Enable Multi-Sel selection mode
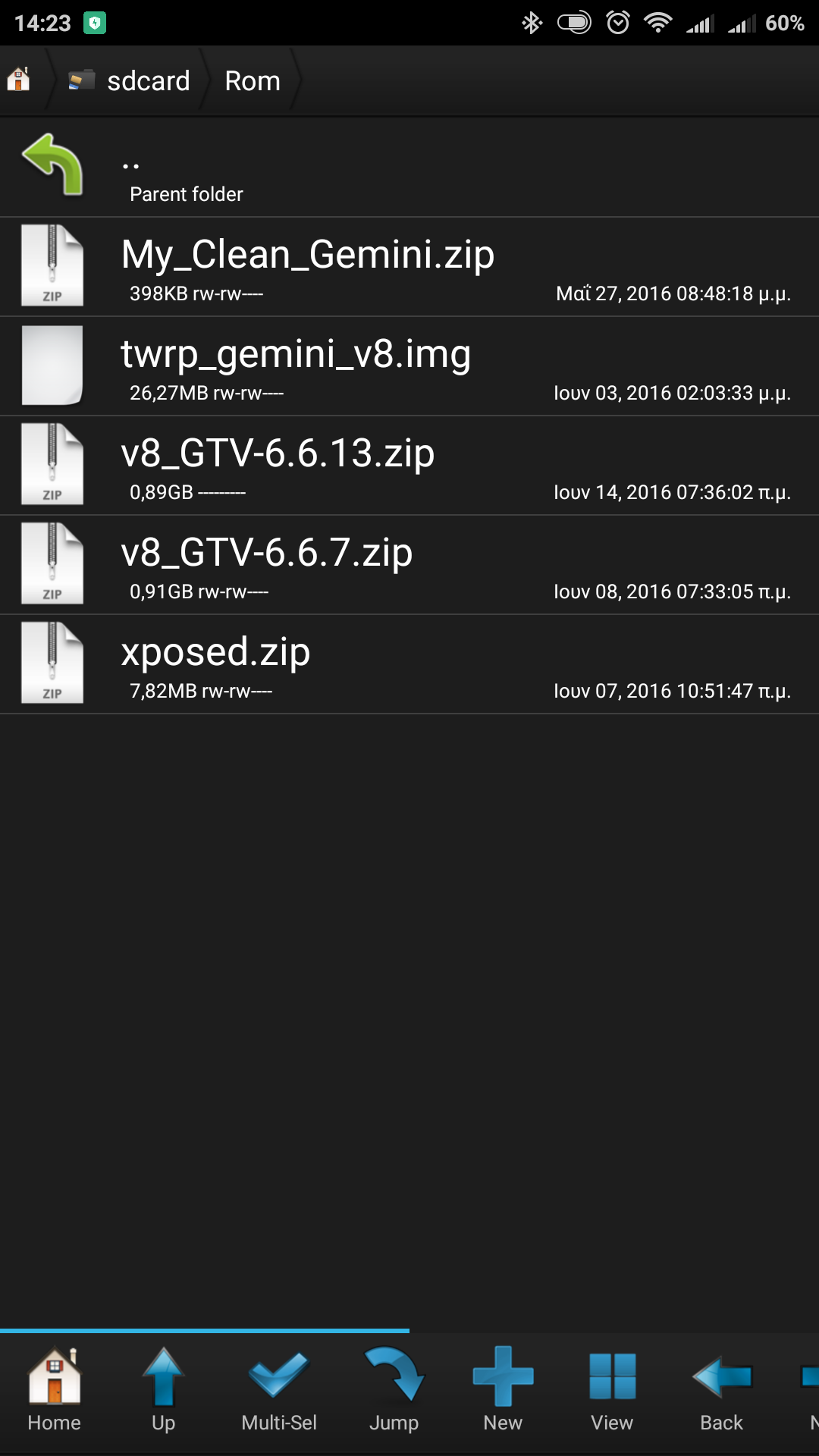The height and width of the screenshot is (1456, 819). coord(279,1390)
